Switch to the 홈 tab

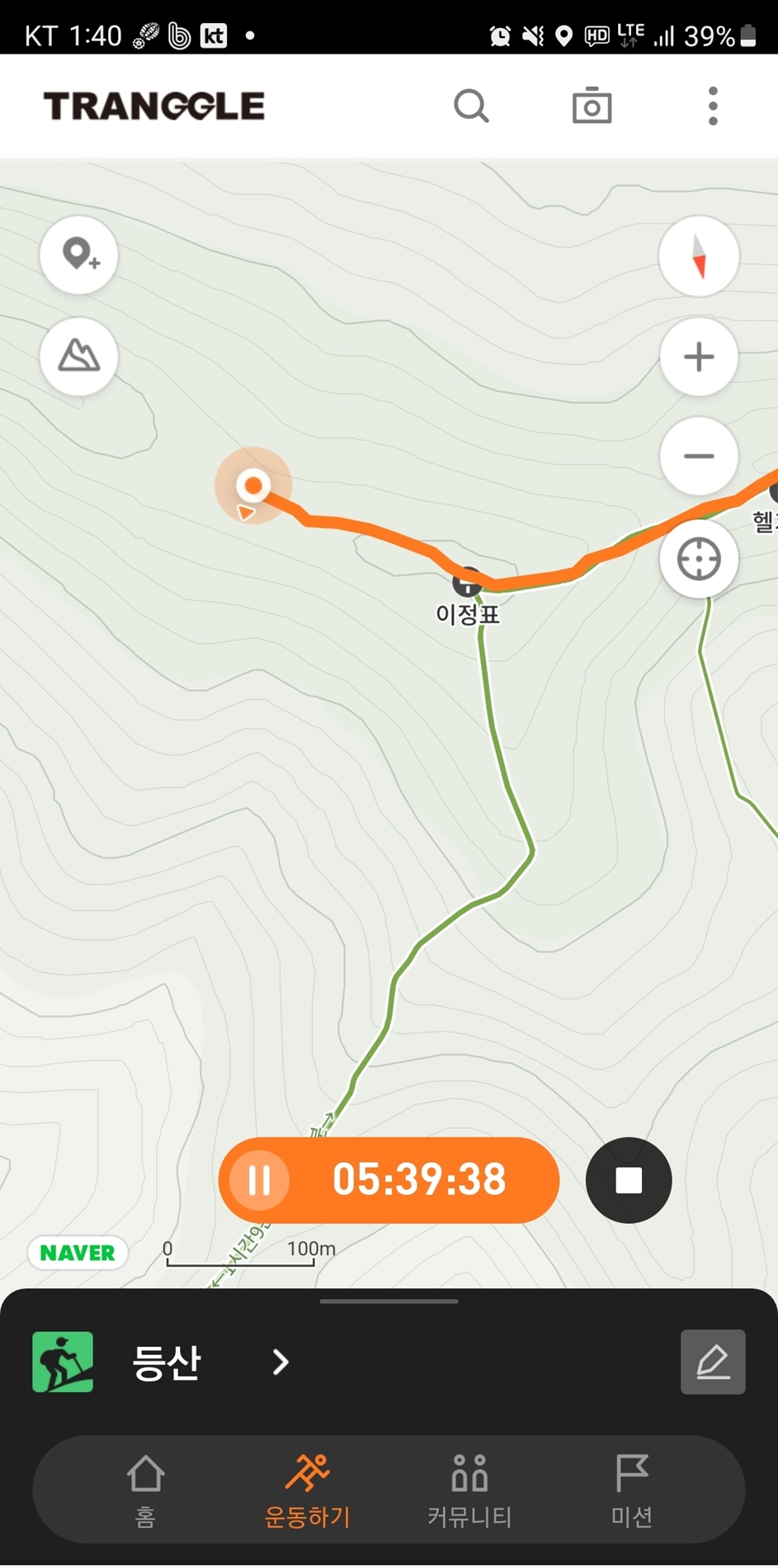pos(145,1490)
